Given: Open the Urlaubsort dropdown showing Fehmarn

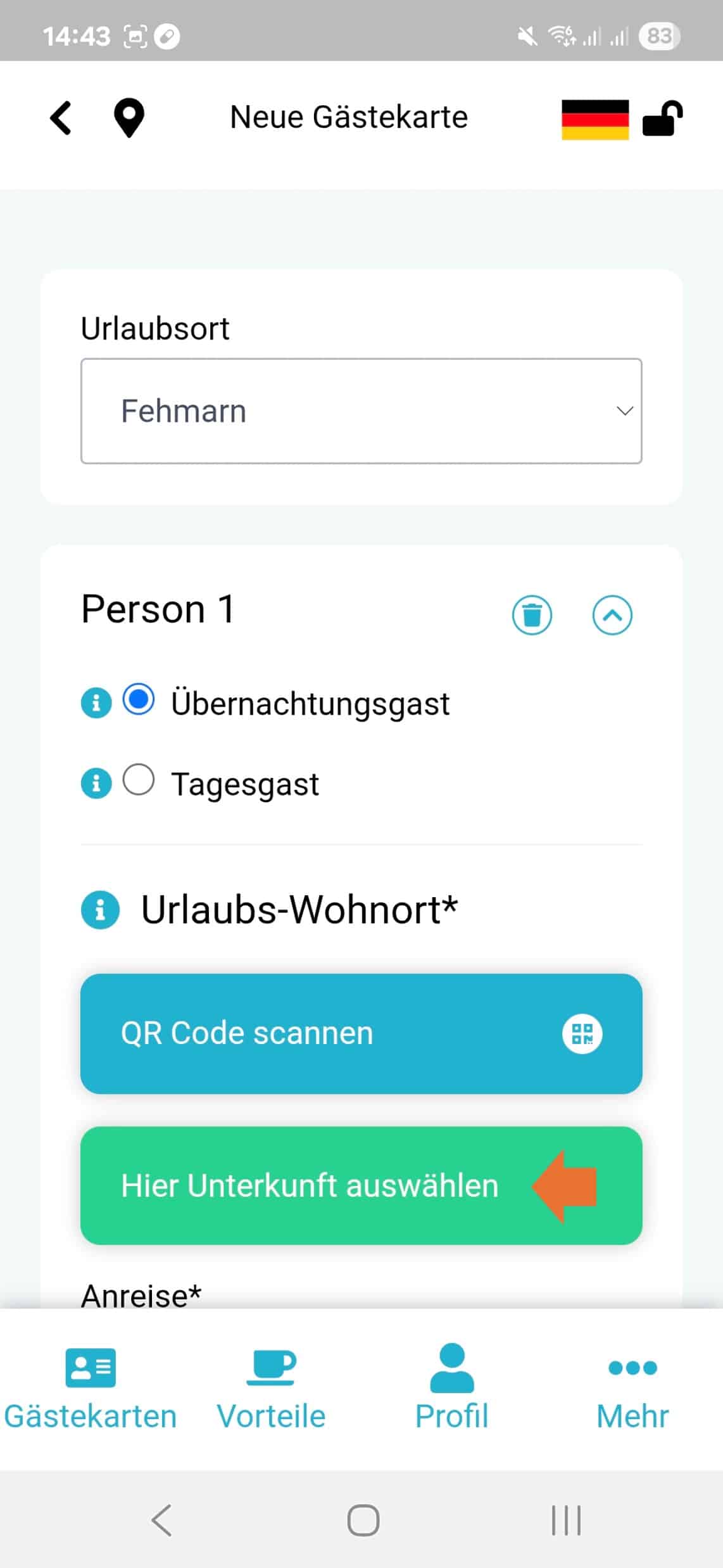Looking at the screenshot, I should pos(361,411).
